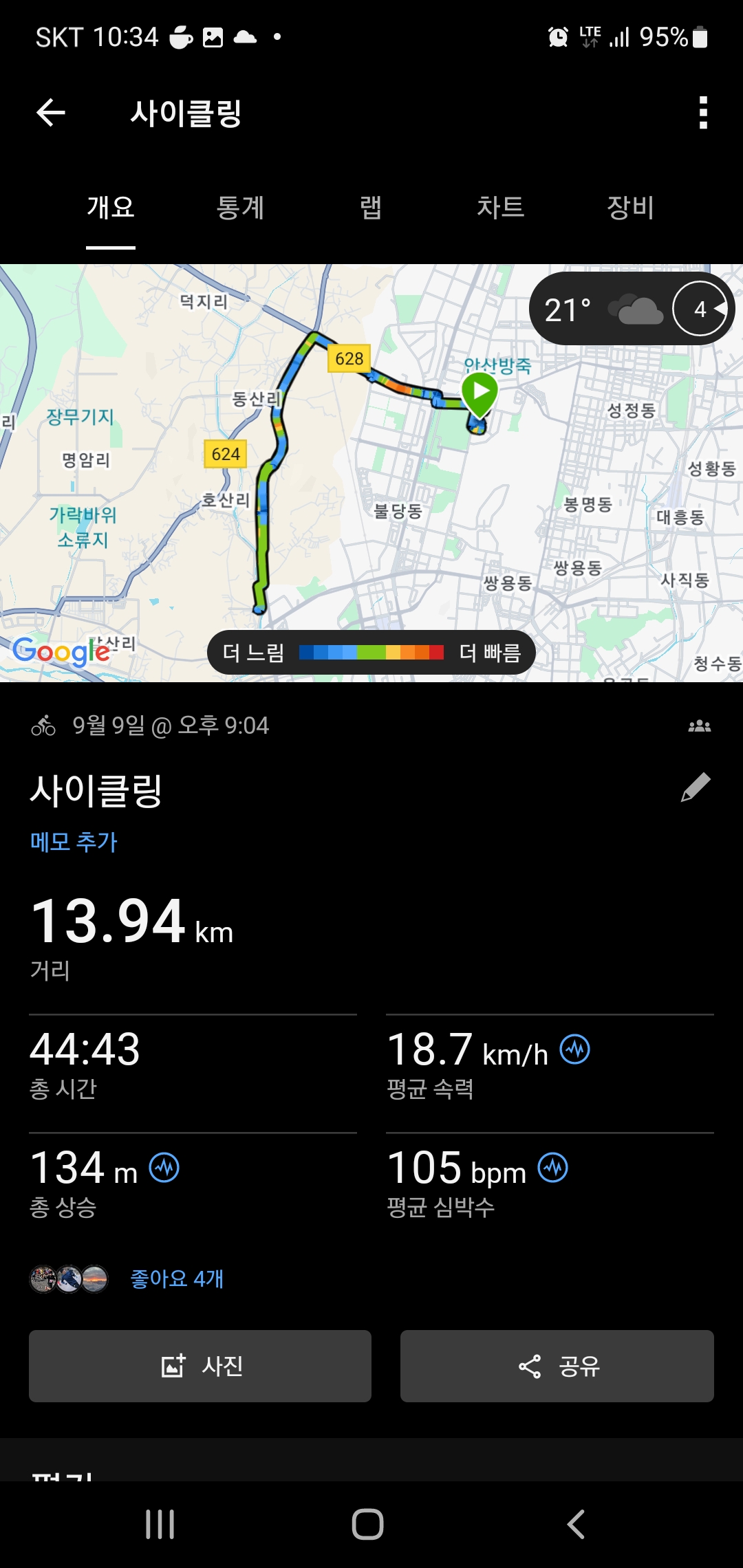The width and height of the screenshot is (743, 1568).
Task: Open the 차트 tab
Action: pos(500,208)
